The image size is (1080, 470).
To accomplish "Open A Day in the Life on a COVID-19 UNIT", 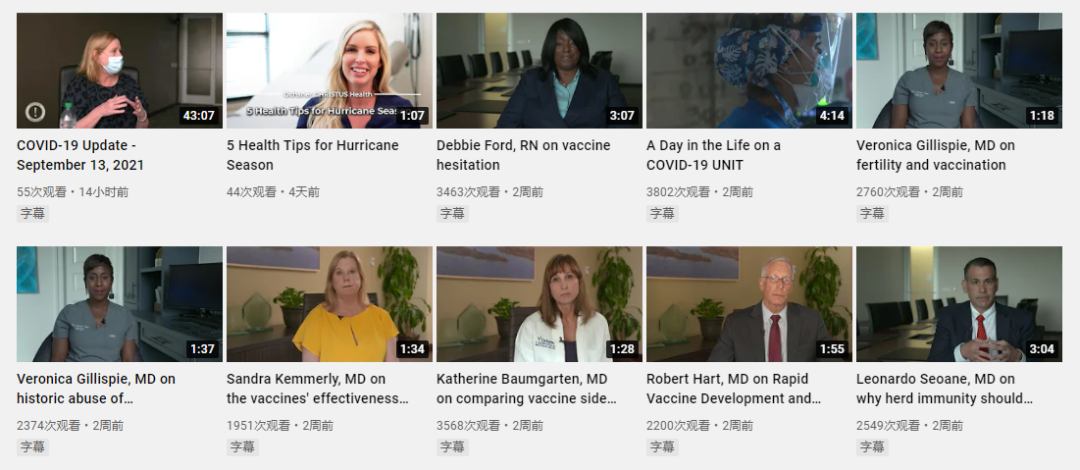I will coord(749,71).
